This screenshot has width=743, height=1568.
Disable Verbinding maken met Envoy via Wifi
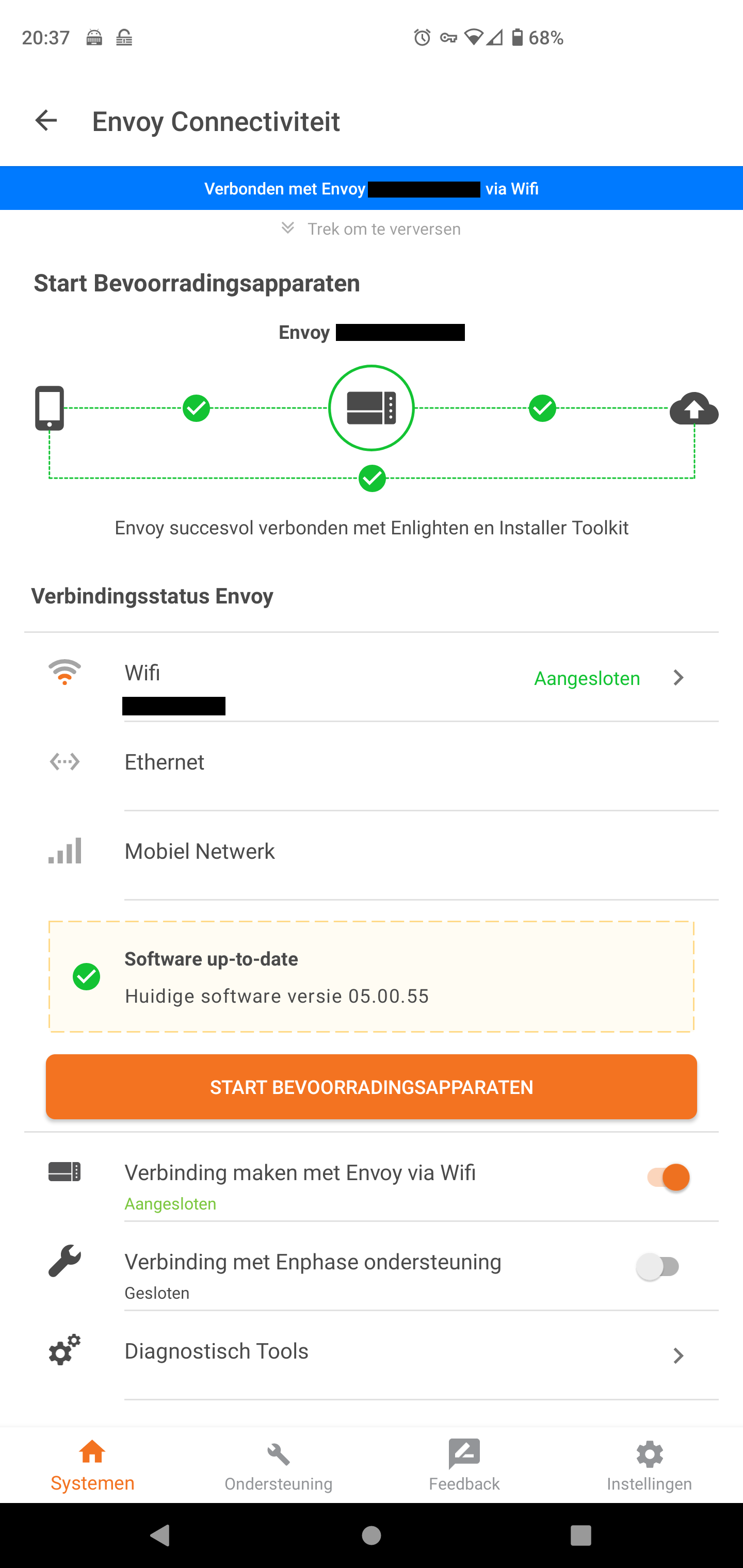668,1177
